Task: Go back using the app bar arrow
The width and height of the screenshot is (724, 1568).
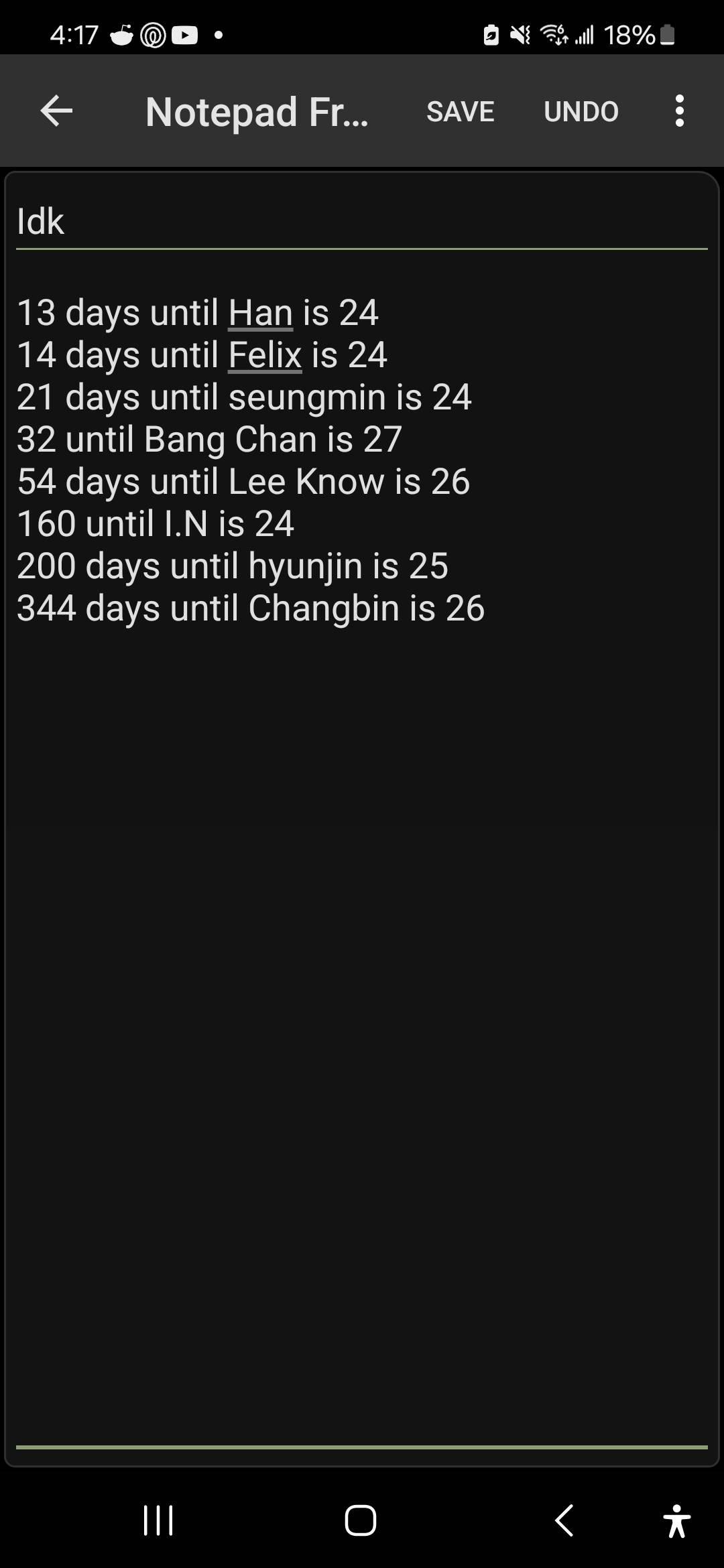Action: pyautogui.click(x=56, y=111)
